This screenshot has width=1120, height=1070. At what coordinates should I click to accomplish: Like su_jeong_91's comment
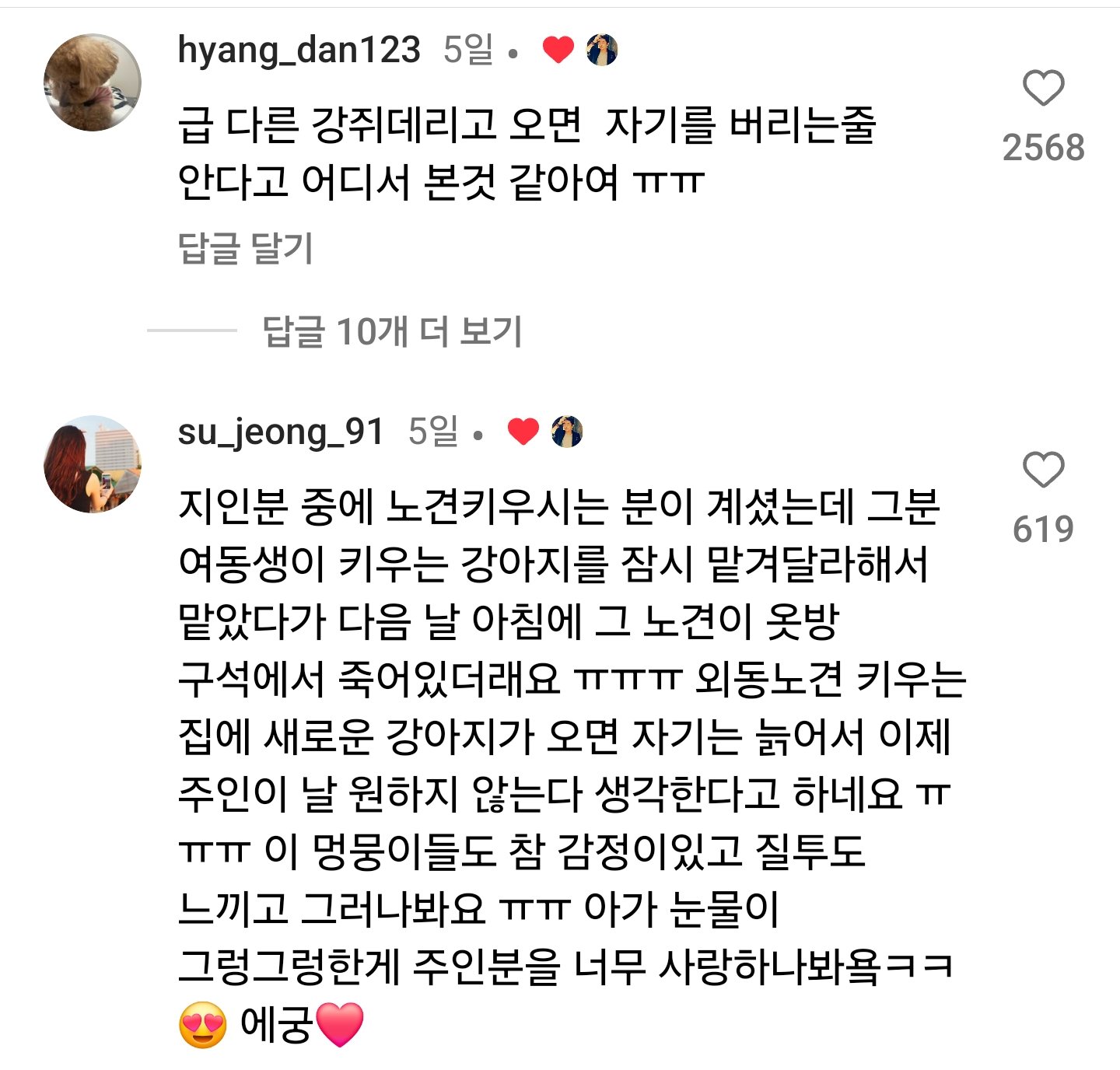pos(1043,470)
